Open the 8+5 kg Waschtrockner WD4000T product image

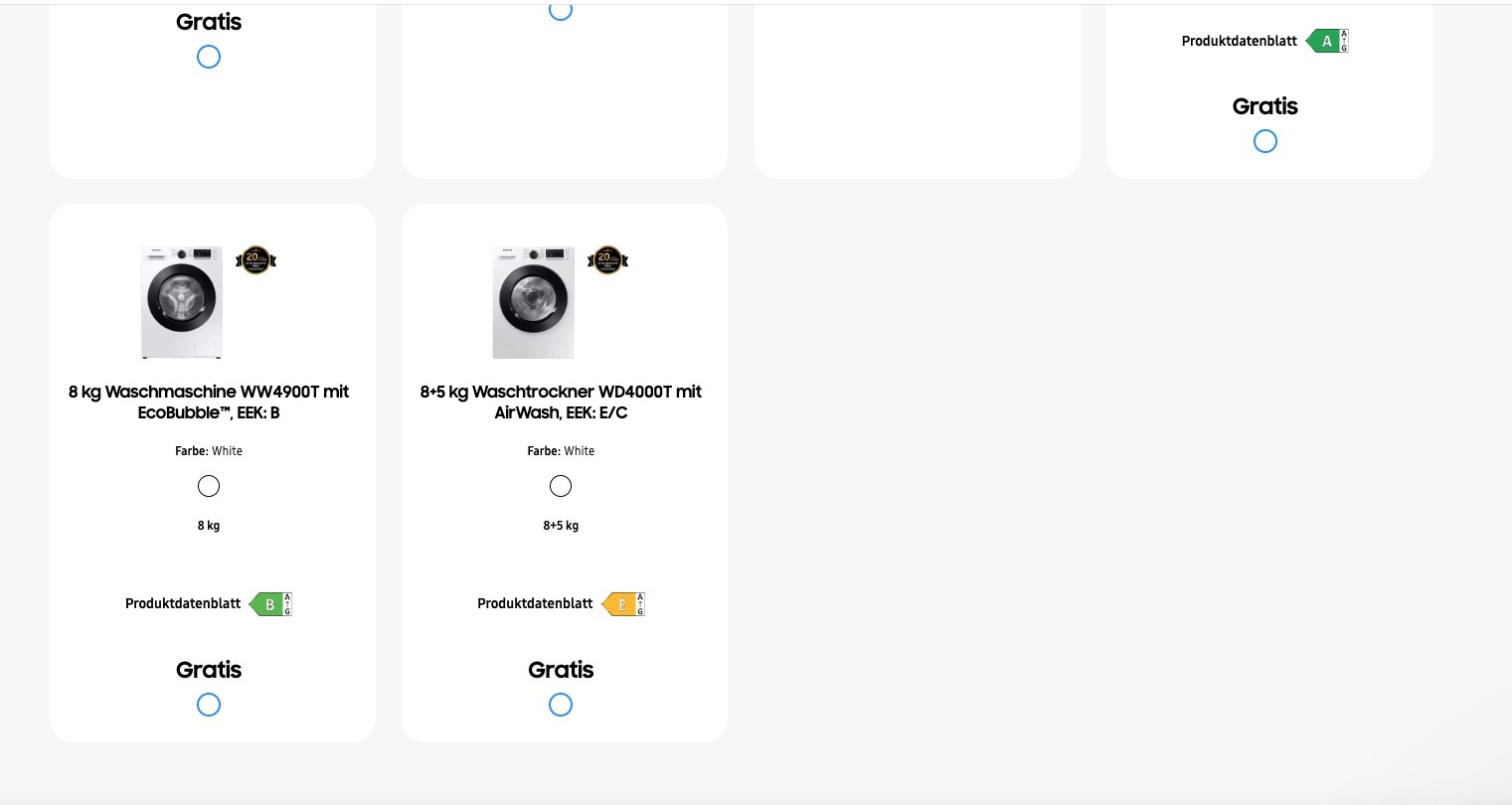point(534,302)
